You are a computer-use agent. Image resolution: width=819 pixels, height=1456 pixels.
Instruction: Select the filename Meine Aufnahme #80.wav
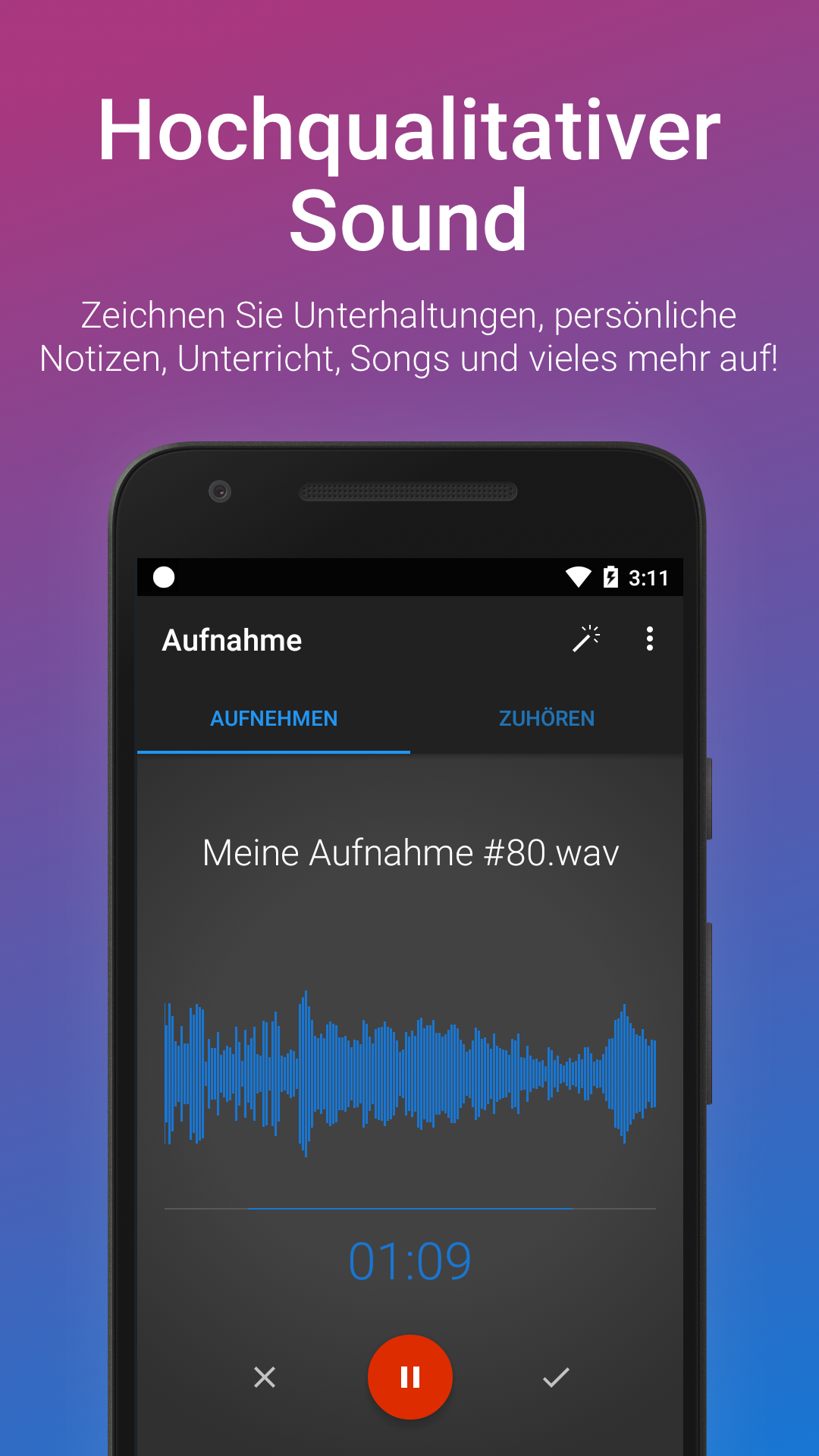409,853
